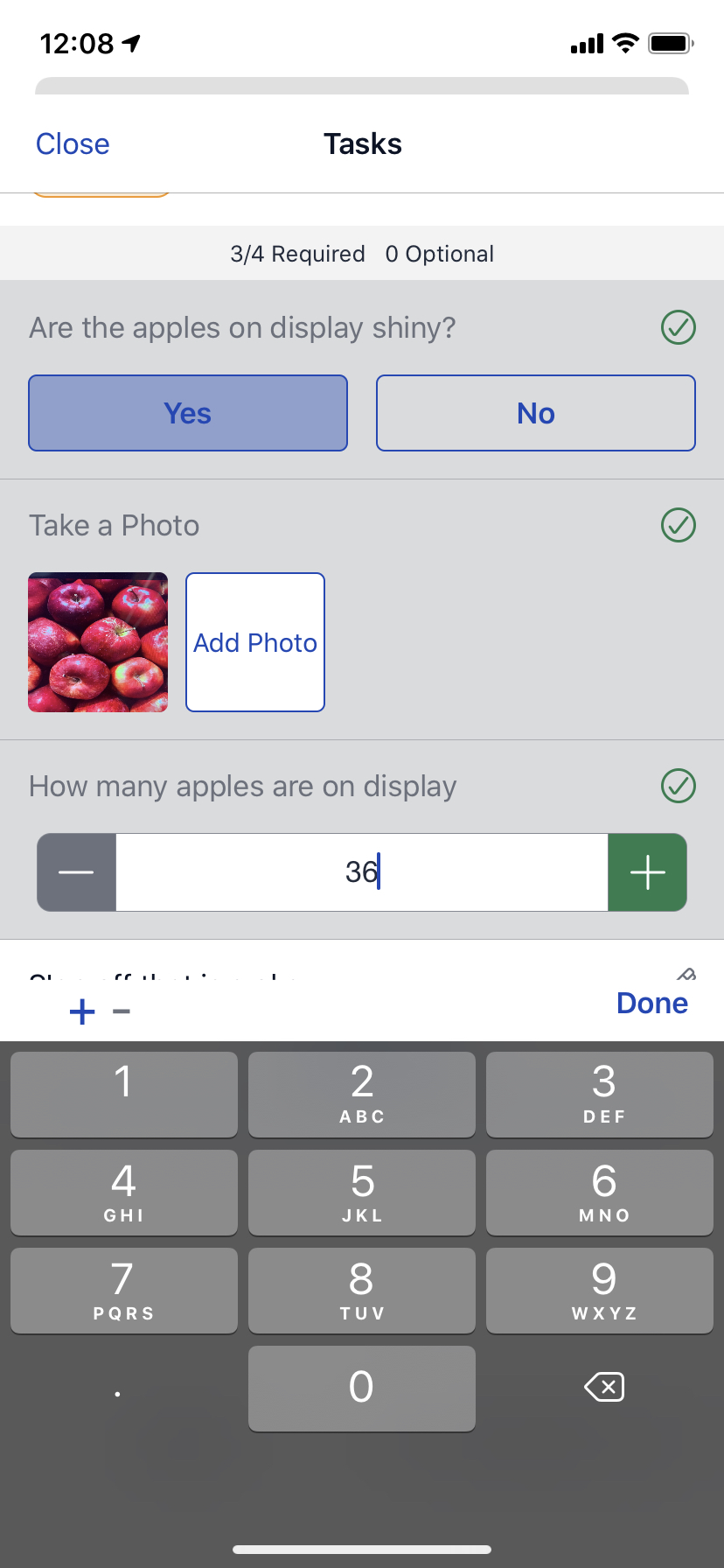
Task: Tap Done above the keyboard
Action: (652, 1003)
